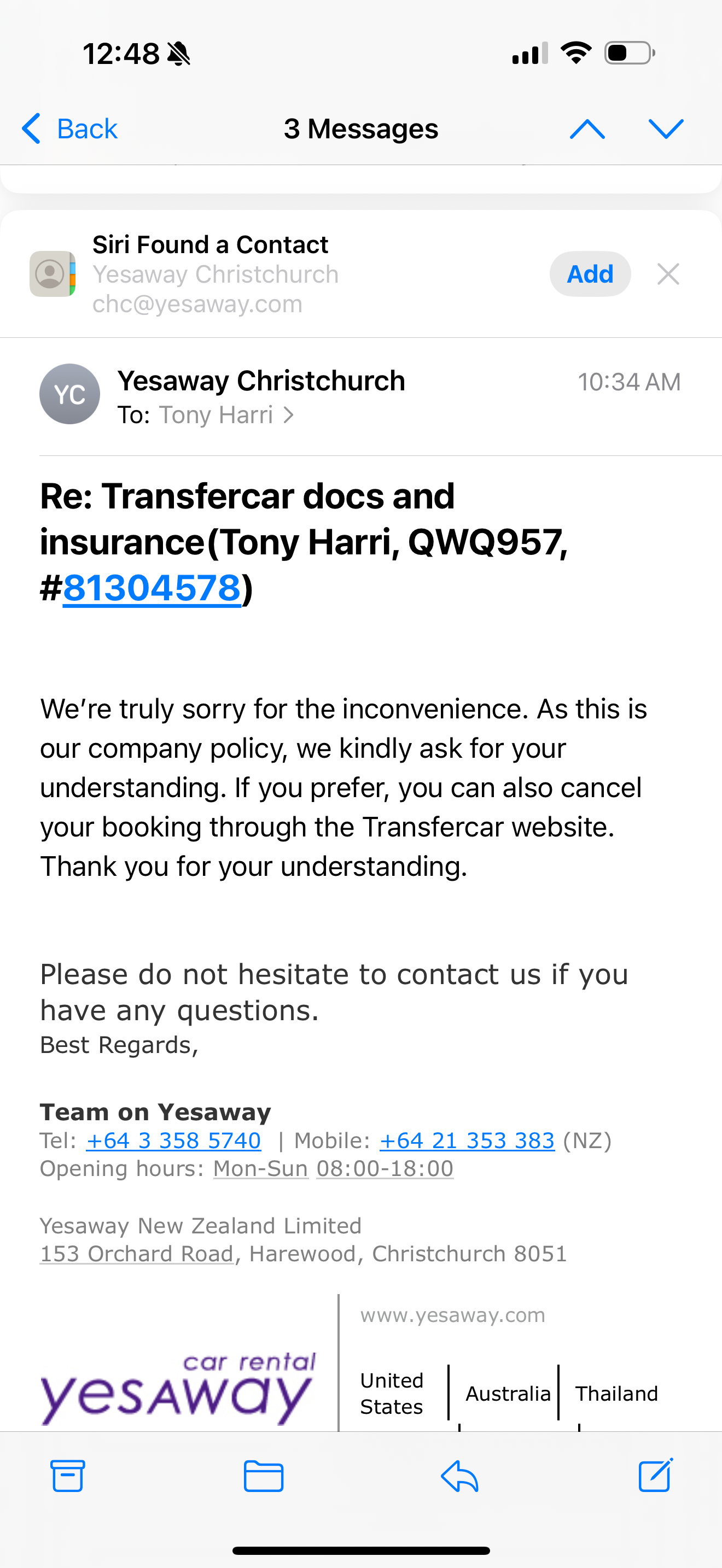
Task: Open the Mon-Sun opening hours link
Action: click(260, 1168)
